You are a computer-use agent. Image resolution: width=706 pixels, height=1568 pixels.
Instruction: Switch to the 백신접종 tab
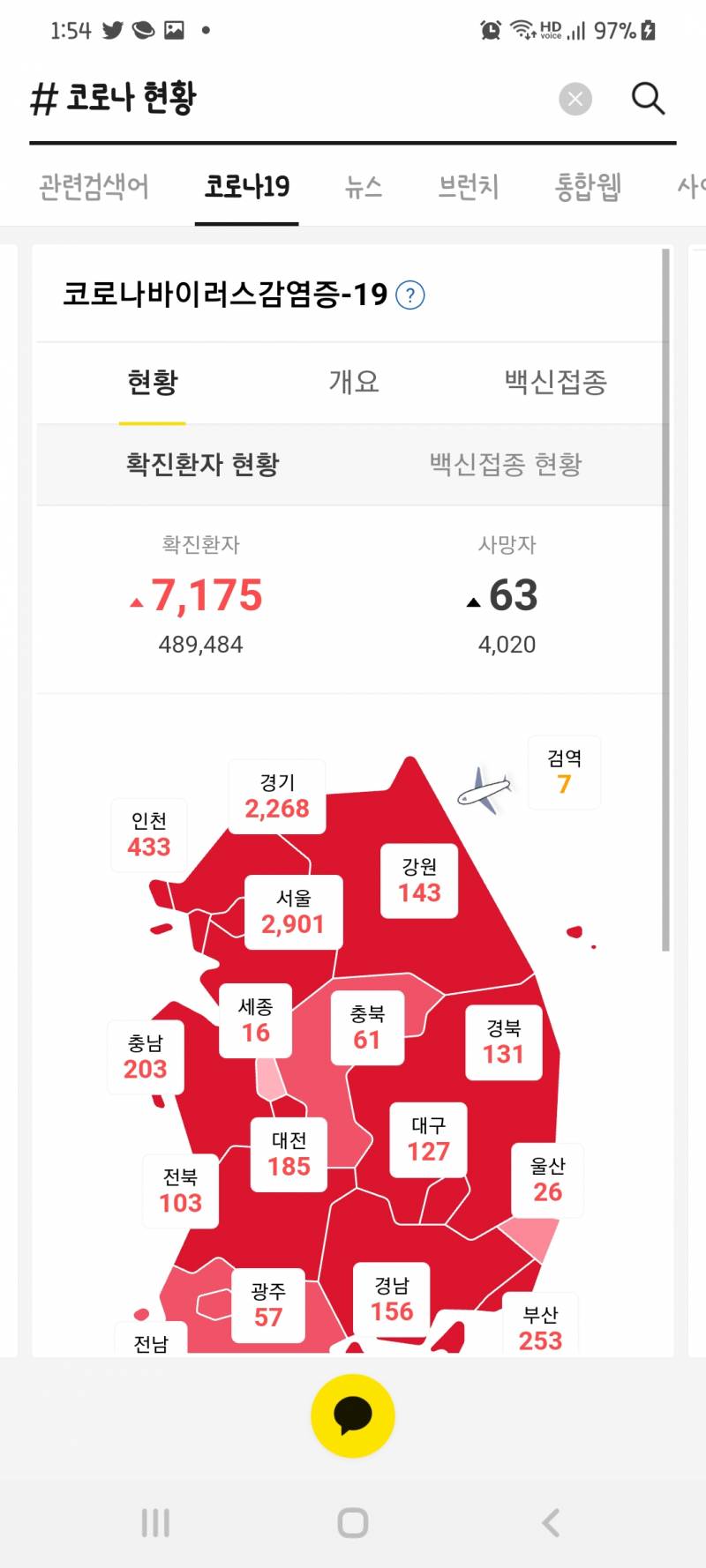[x=554, y=381]
